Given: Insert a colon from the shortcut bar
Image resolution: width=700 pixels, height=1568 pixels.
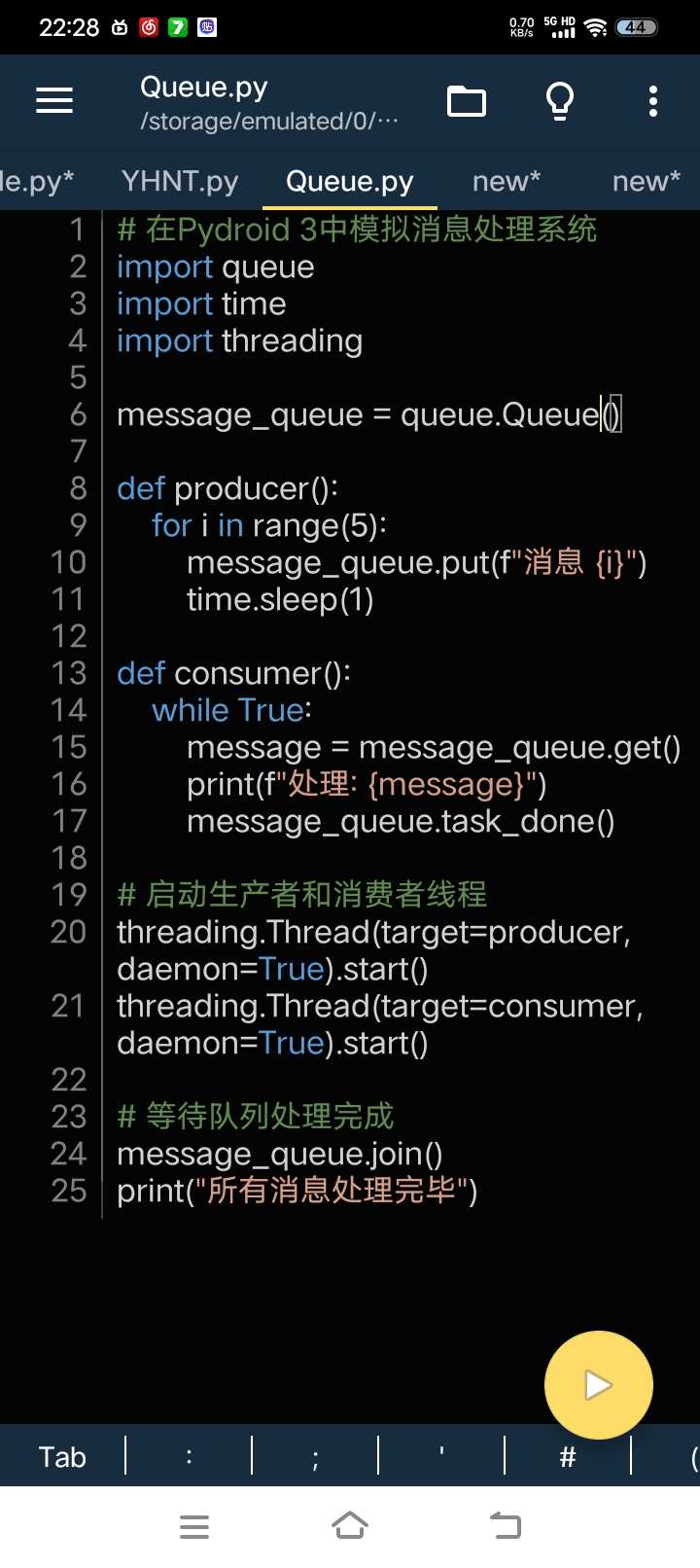Looking at the screenshot, I should (189, 1456).
